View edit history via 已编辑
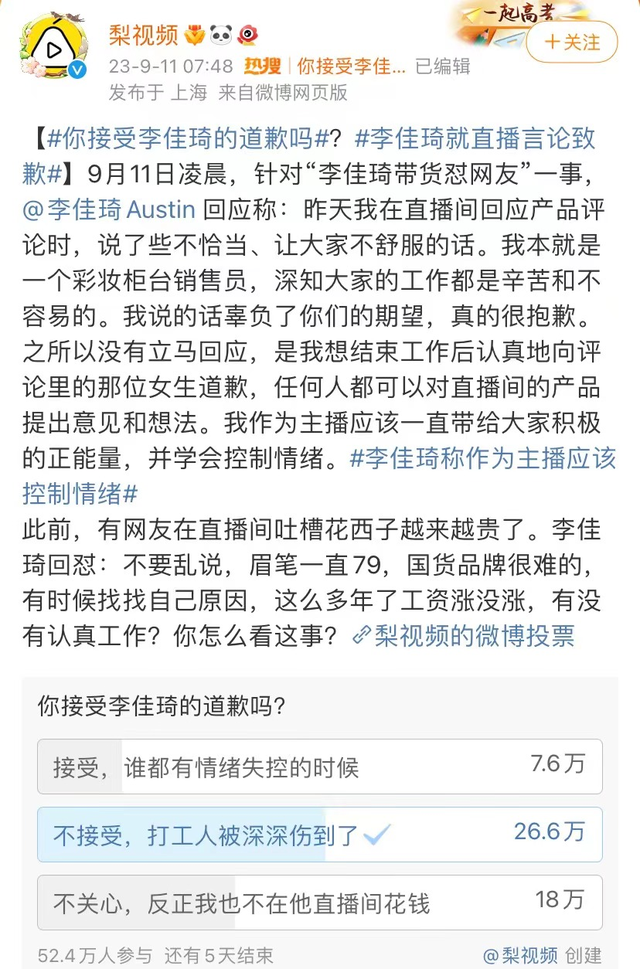 [442, 66]
